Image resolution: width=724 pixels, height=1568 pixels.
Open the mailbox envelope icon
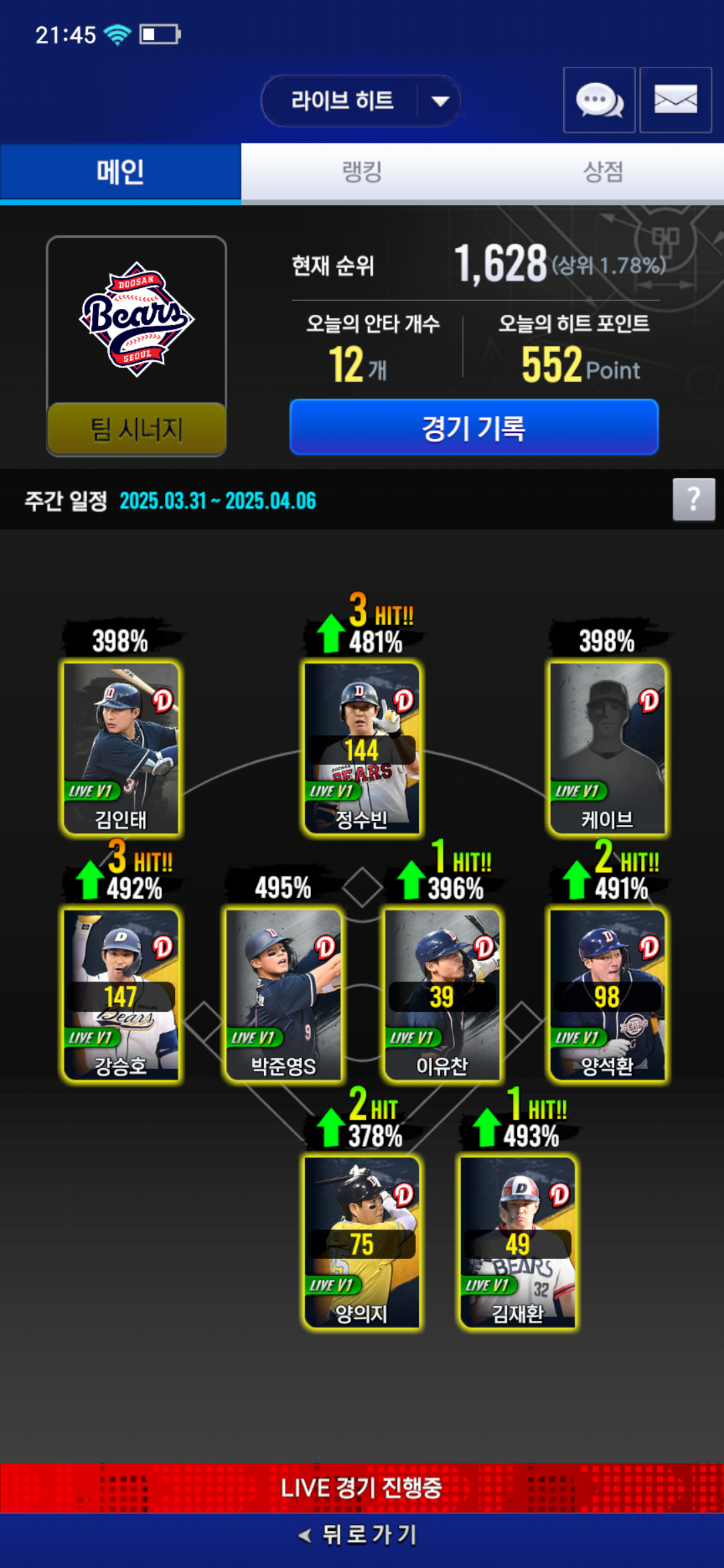coord(675,101)
